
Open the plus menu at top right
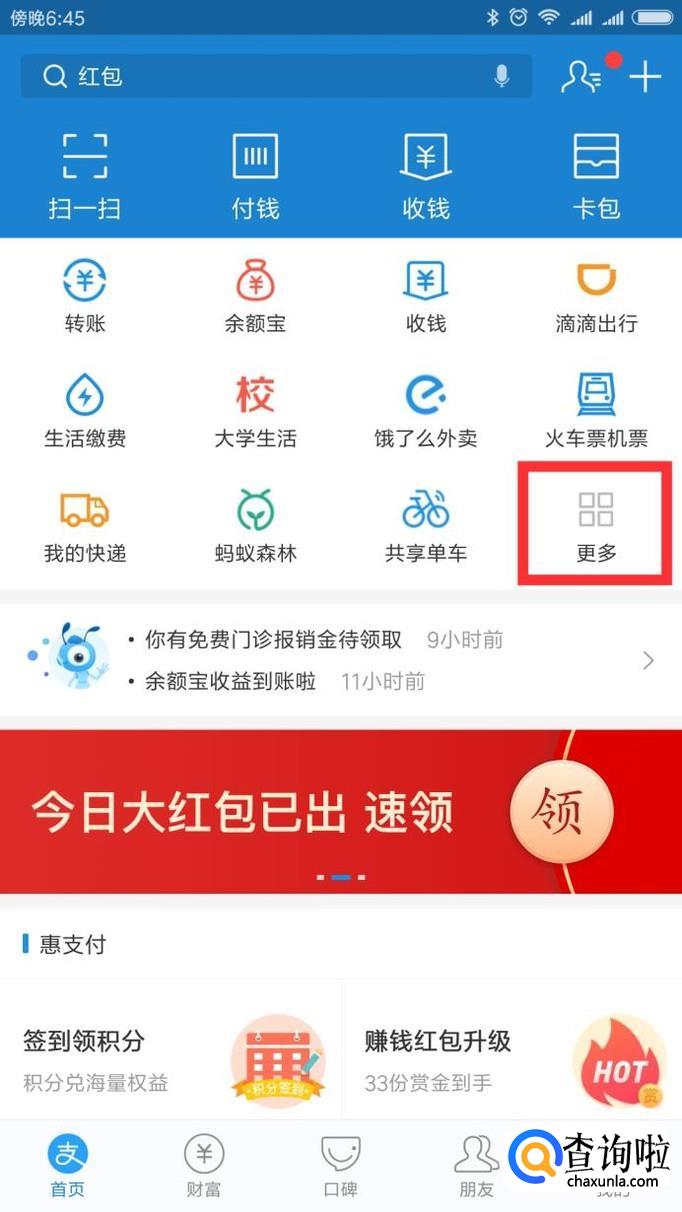[x=645, y=76]
